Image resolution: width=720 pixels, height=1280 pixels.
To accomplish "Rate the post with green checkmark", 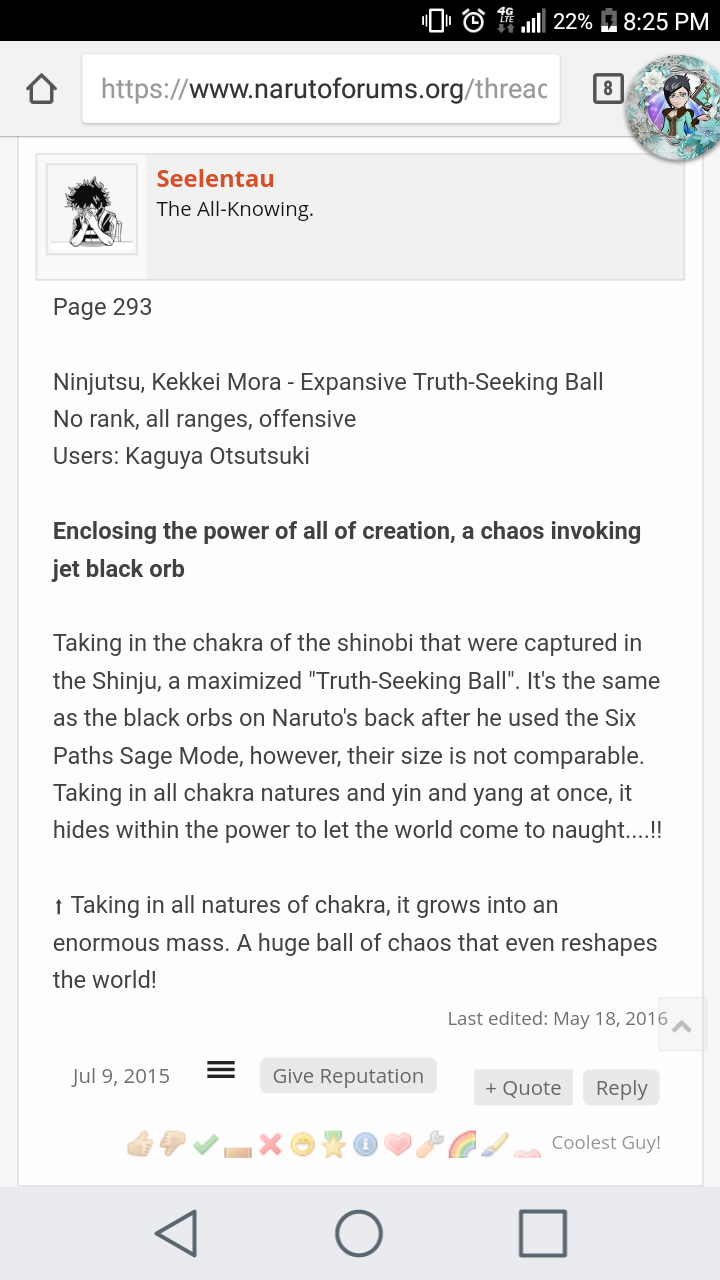I will point(205,1144).
